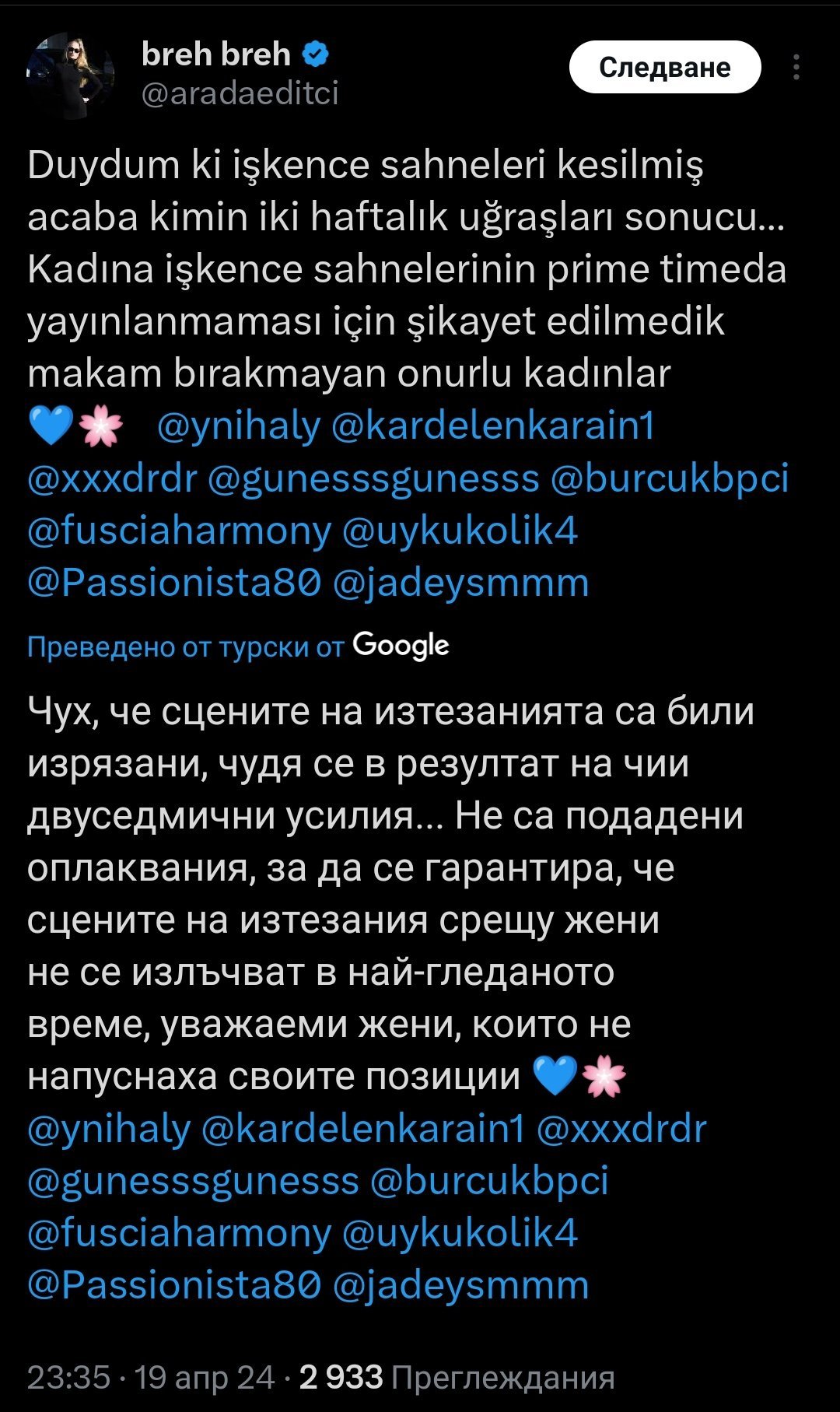
Task: Open the @aradaeditci profile from the handle
Action: pyautogui.click(x=240, y=93)
